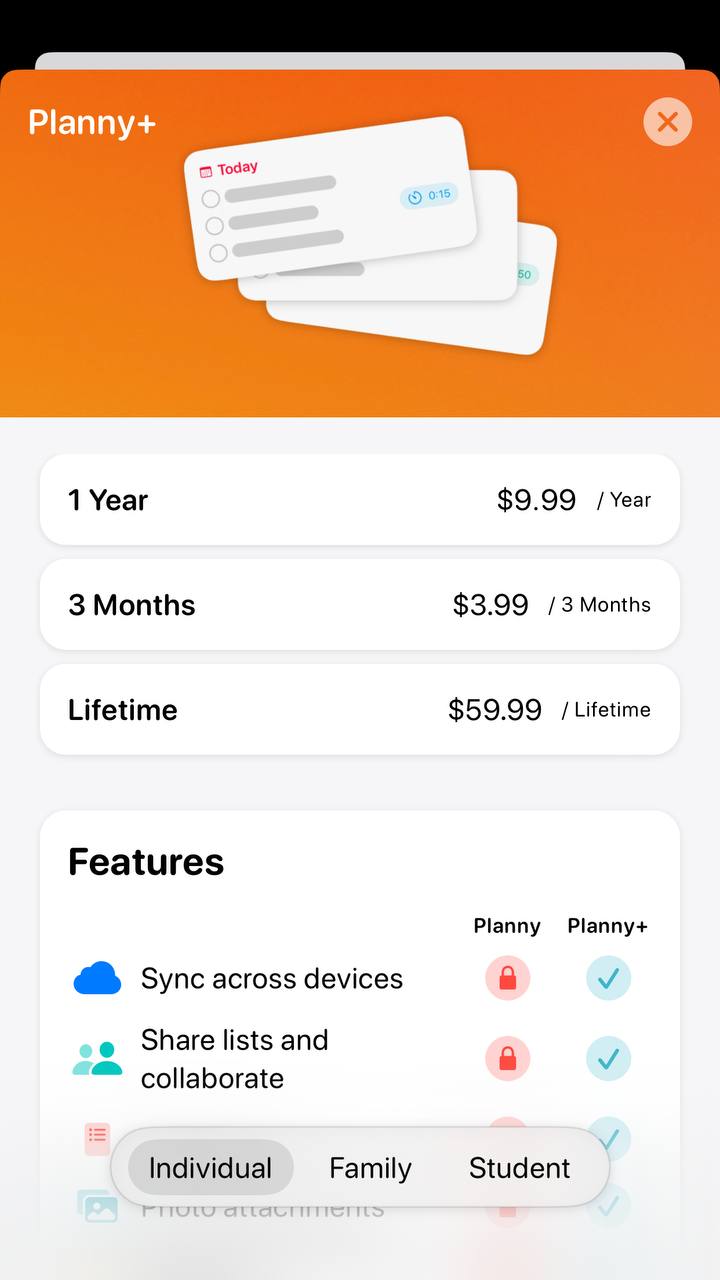The width and height of the screenshot is (720, 1280).
Task: Choose the 1 Year plan for $9.99
Action: [x=360, y=500]
